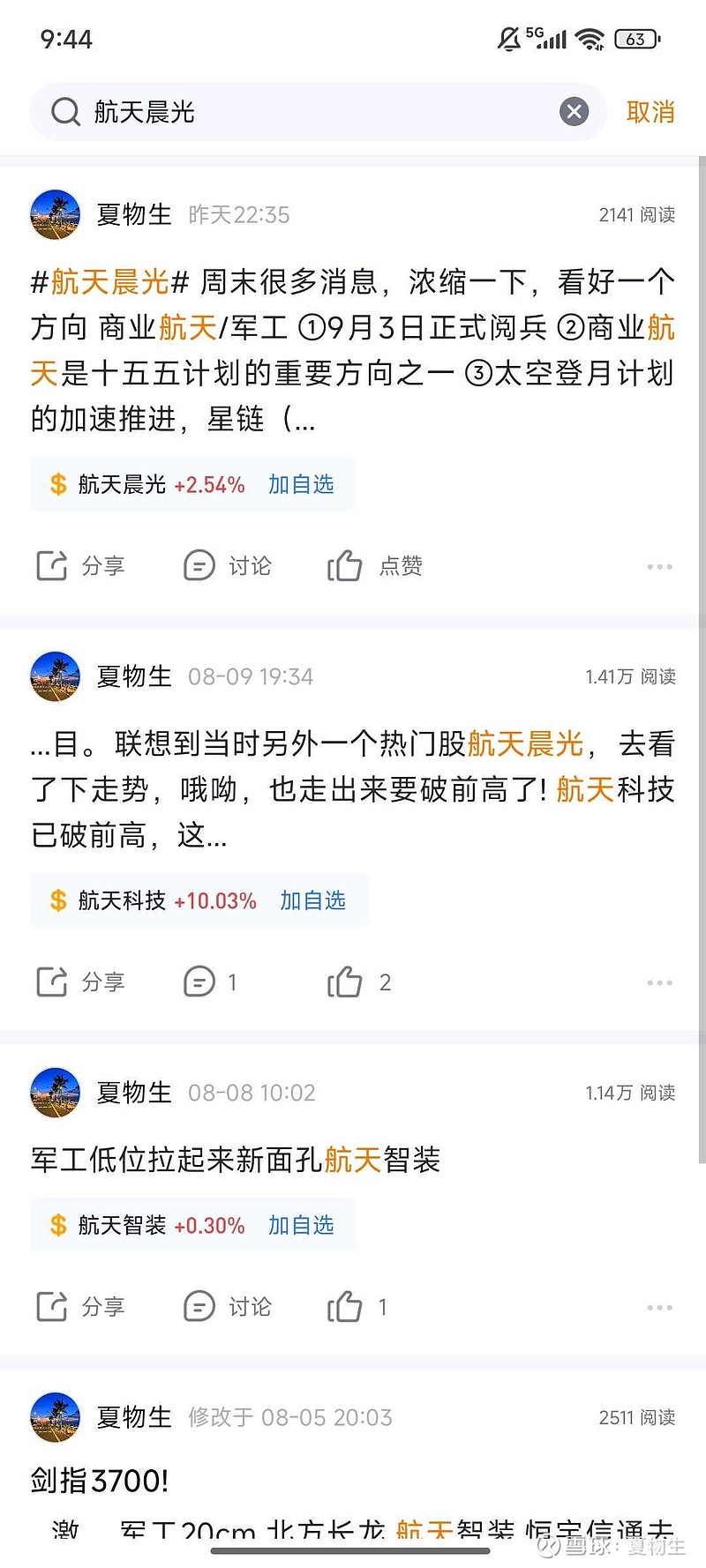Edit the 航天晨光 search field
This screenshot has width=706, height=1568.
318,112
